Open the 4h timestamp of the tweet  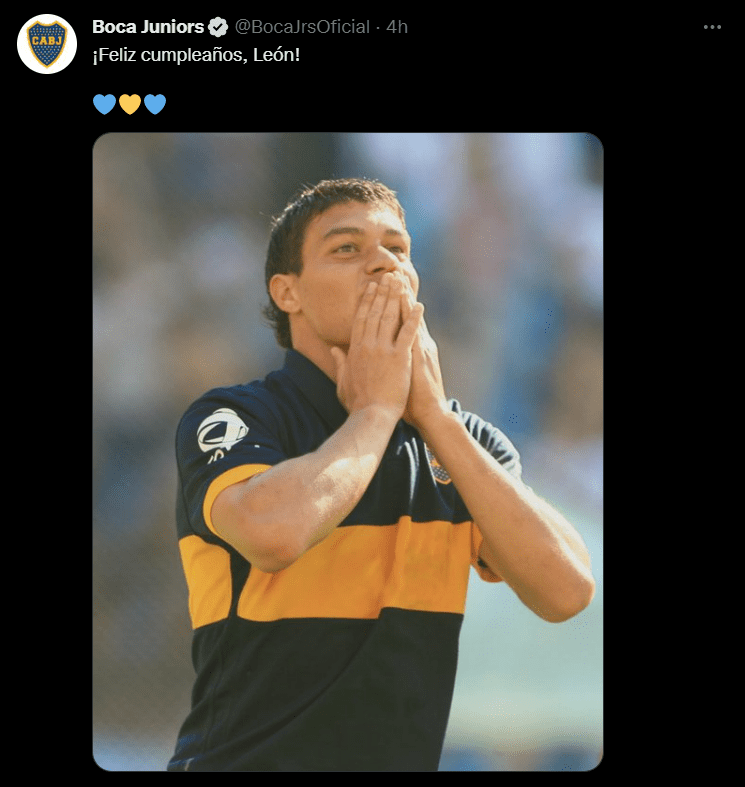pos(397,27)
